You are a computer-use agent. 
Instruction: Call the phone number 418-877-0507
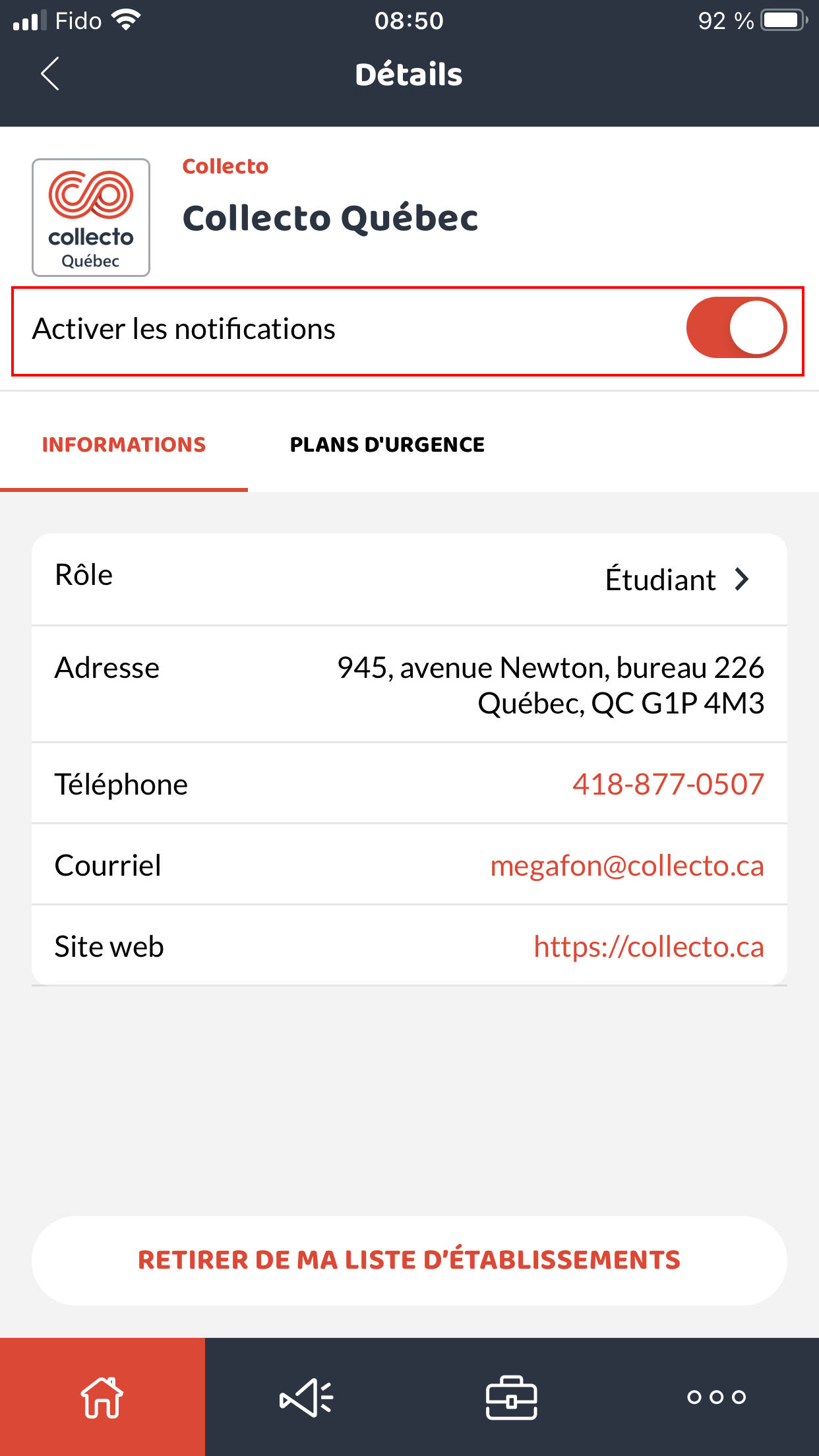(667, 785)
